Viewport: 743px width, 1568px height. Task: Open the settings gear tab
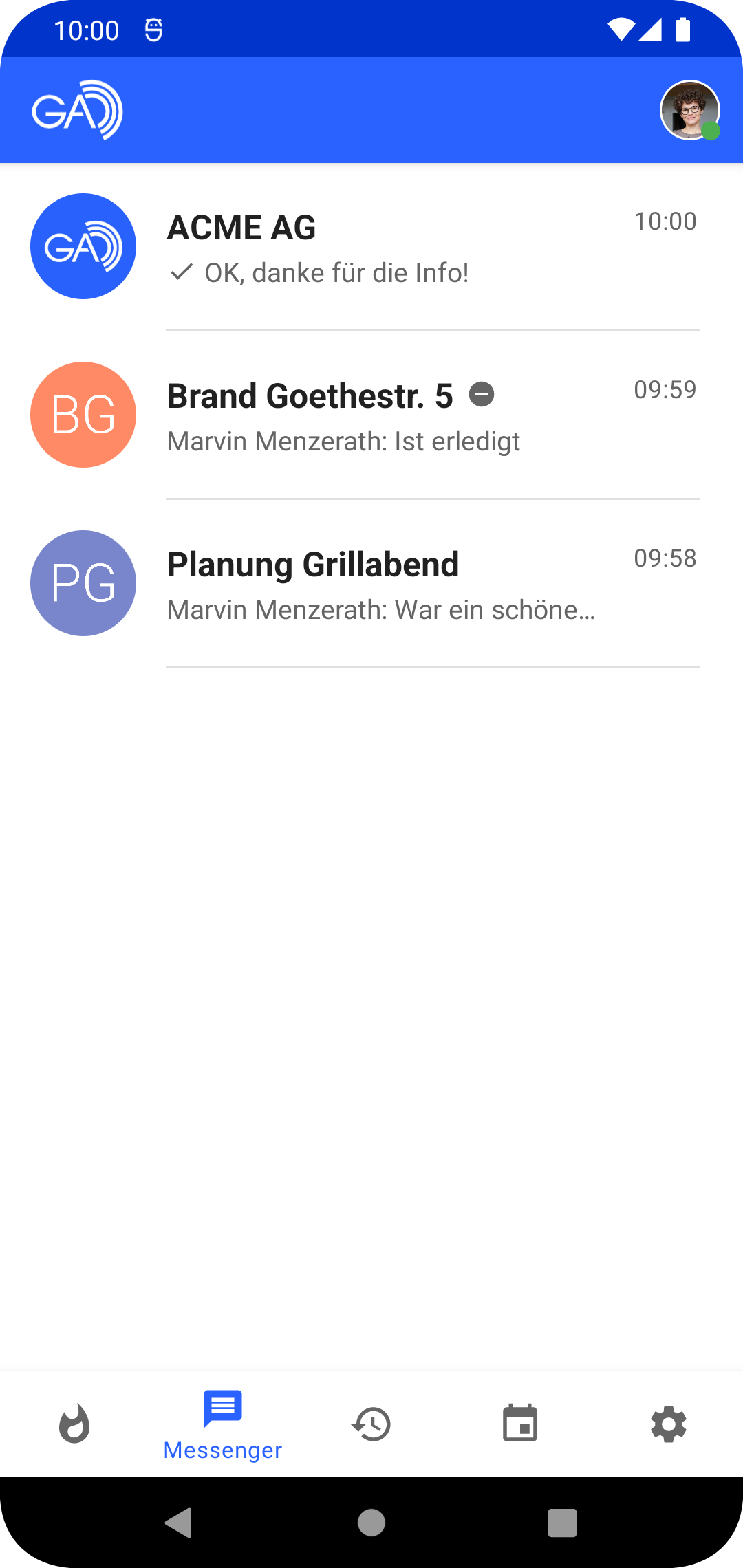coord(669,1424)
